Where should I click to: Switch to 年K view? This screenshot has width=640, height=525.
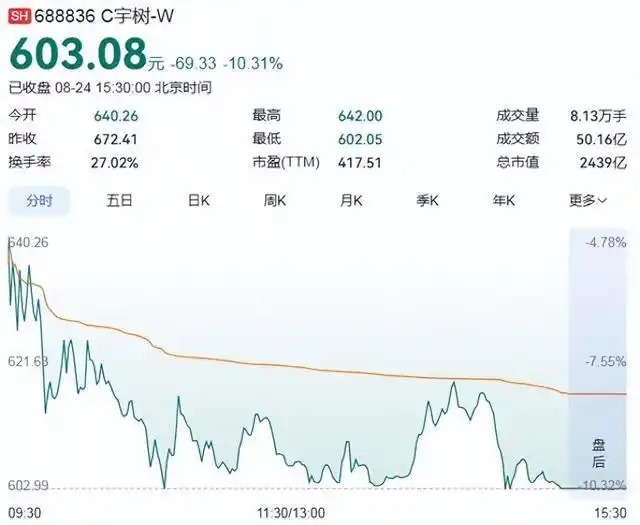[x=504, y=201]
